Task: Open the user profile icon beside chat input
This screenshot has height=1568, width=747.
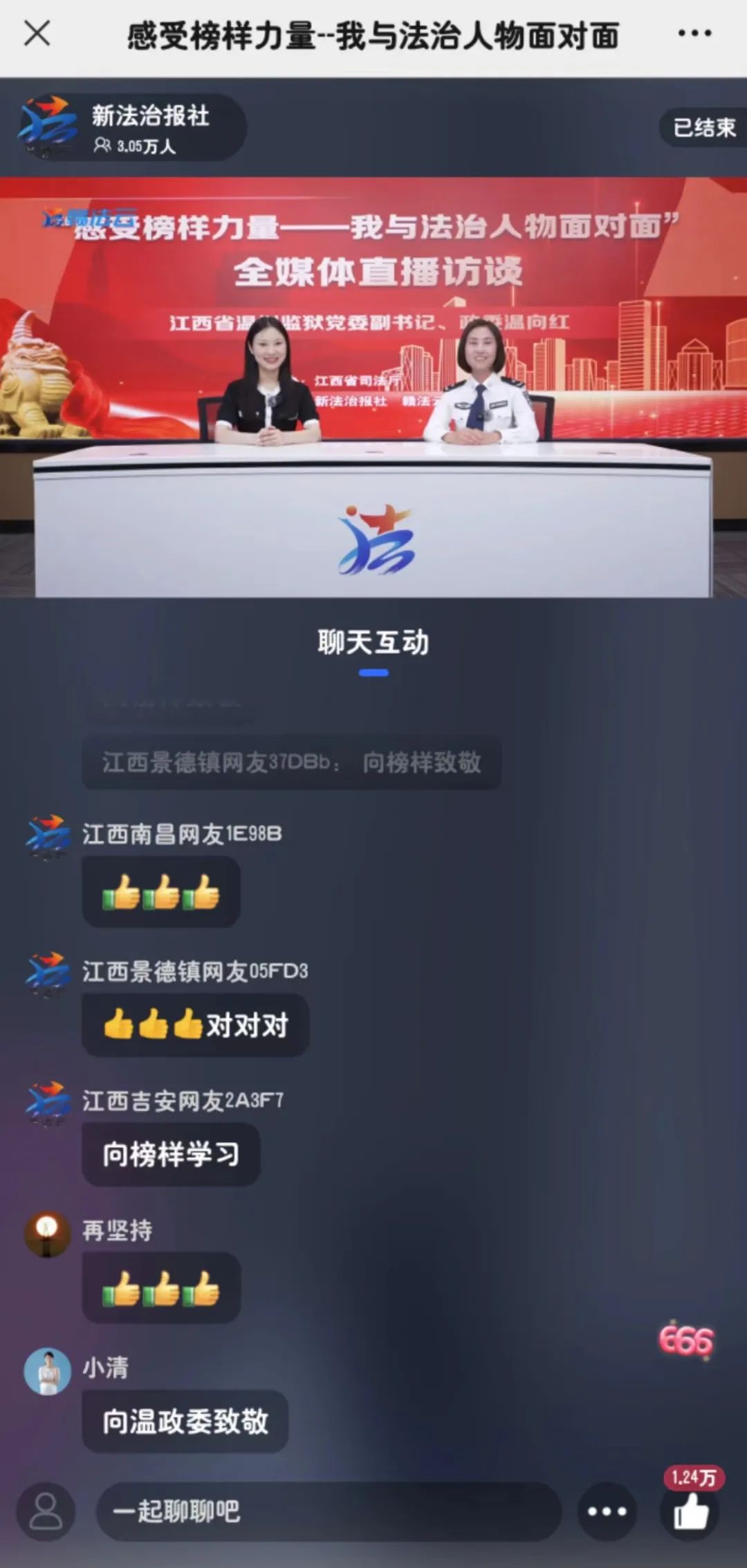Action: (x=46, y=1511)
